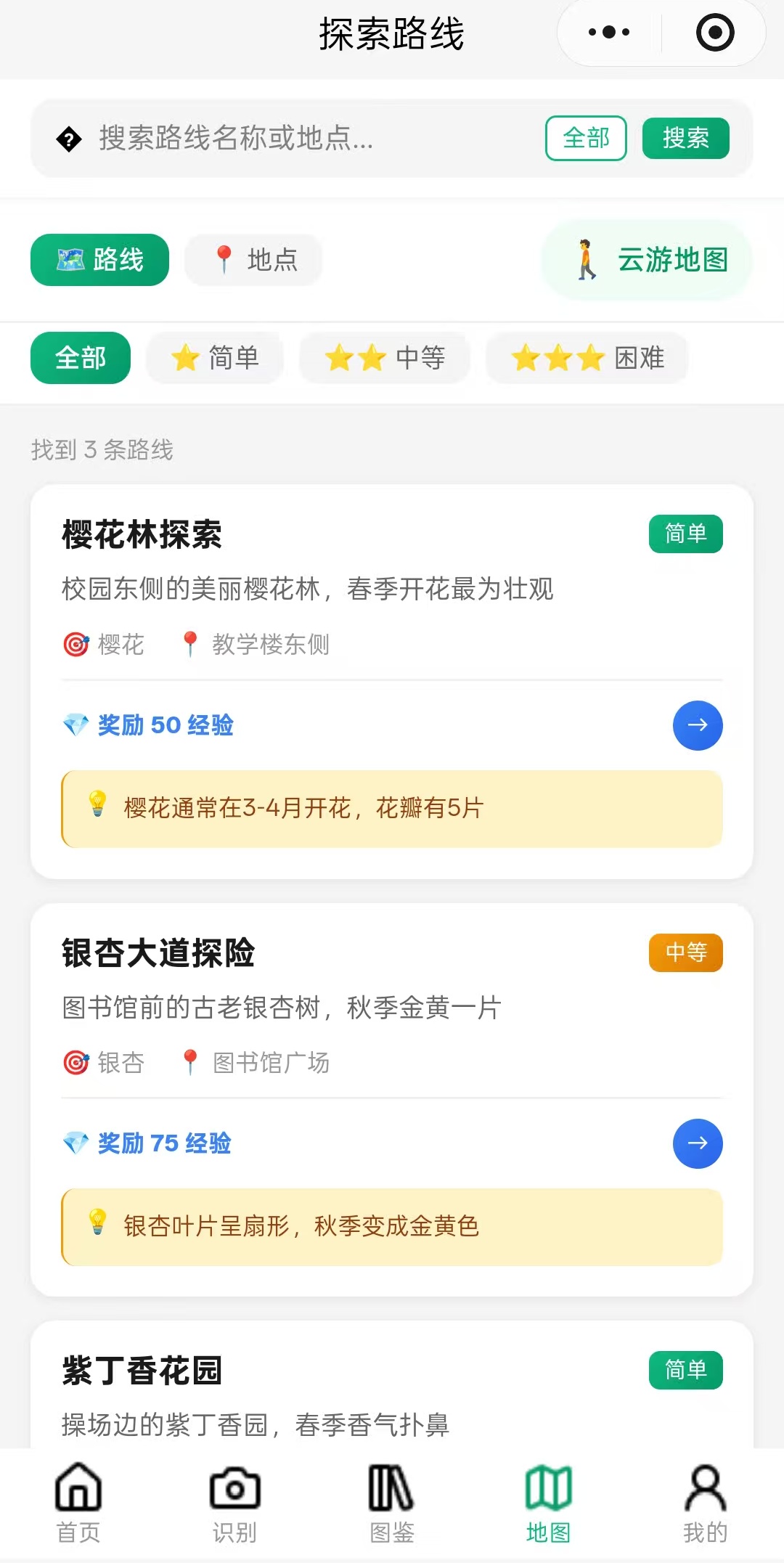Image resolution: width=784 pixels, height=1563 pixels.
Task: Filter routes by 简单 difficulty
Action: coord(215,358)
